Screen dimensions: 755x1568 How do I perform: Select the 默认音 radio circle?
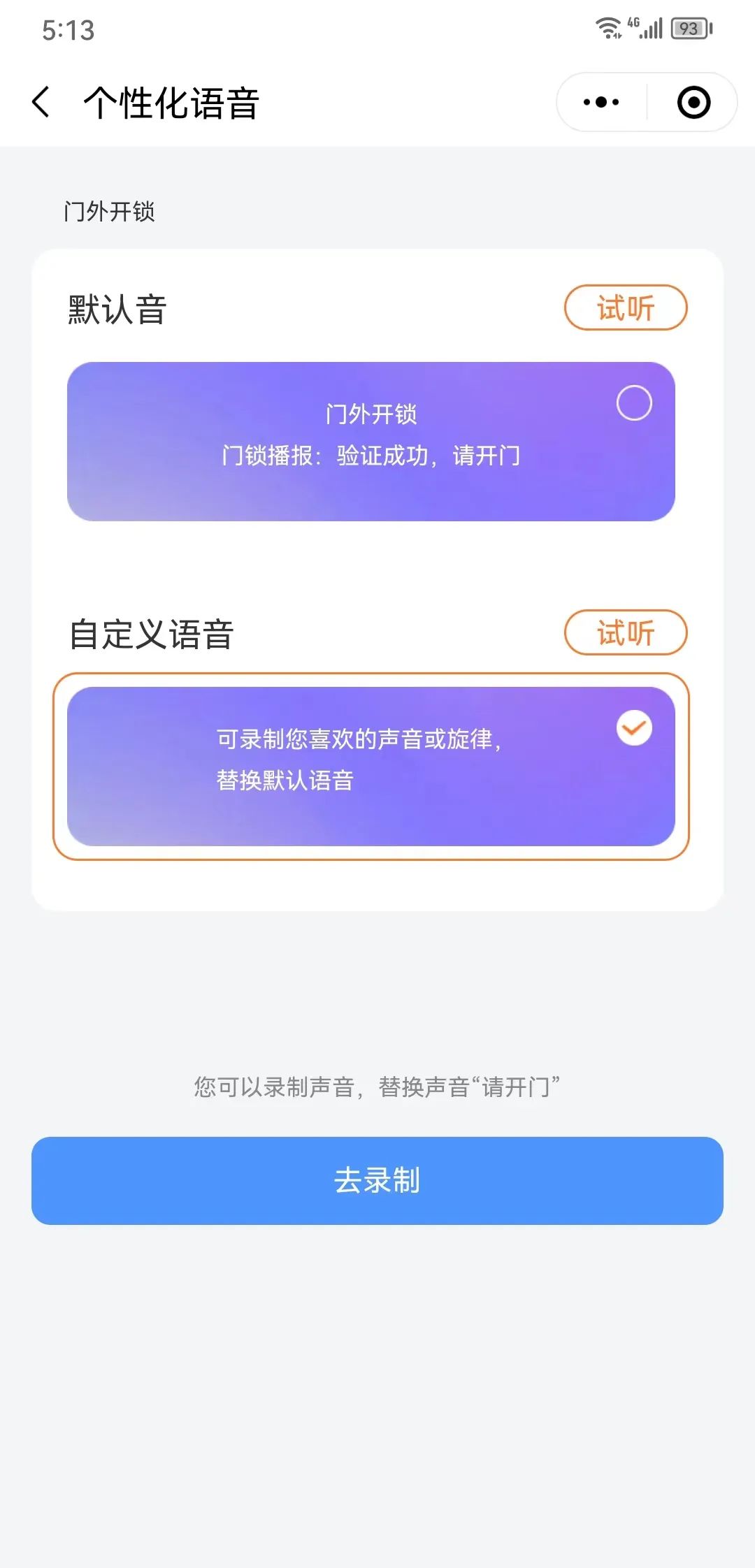point(633,403)
